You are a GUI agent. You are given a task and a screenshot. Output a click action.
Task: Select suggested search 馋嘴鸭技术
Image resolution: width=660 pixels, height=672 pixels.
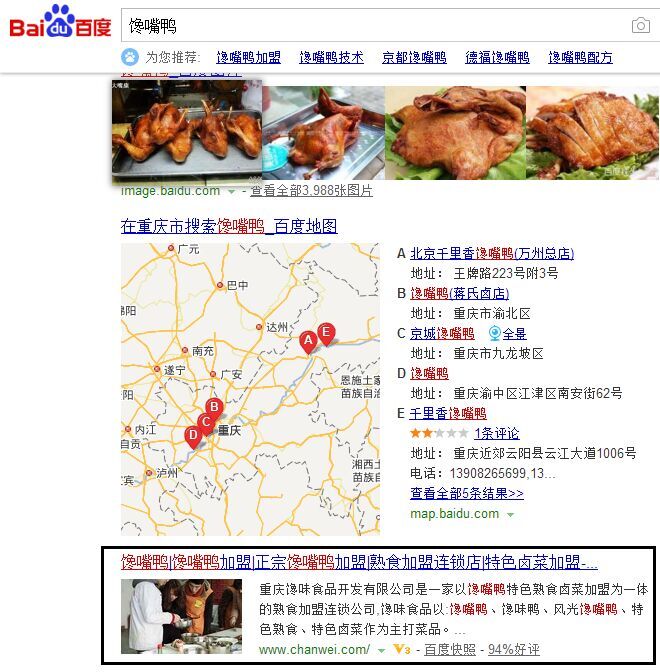331,58
